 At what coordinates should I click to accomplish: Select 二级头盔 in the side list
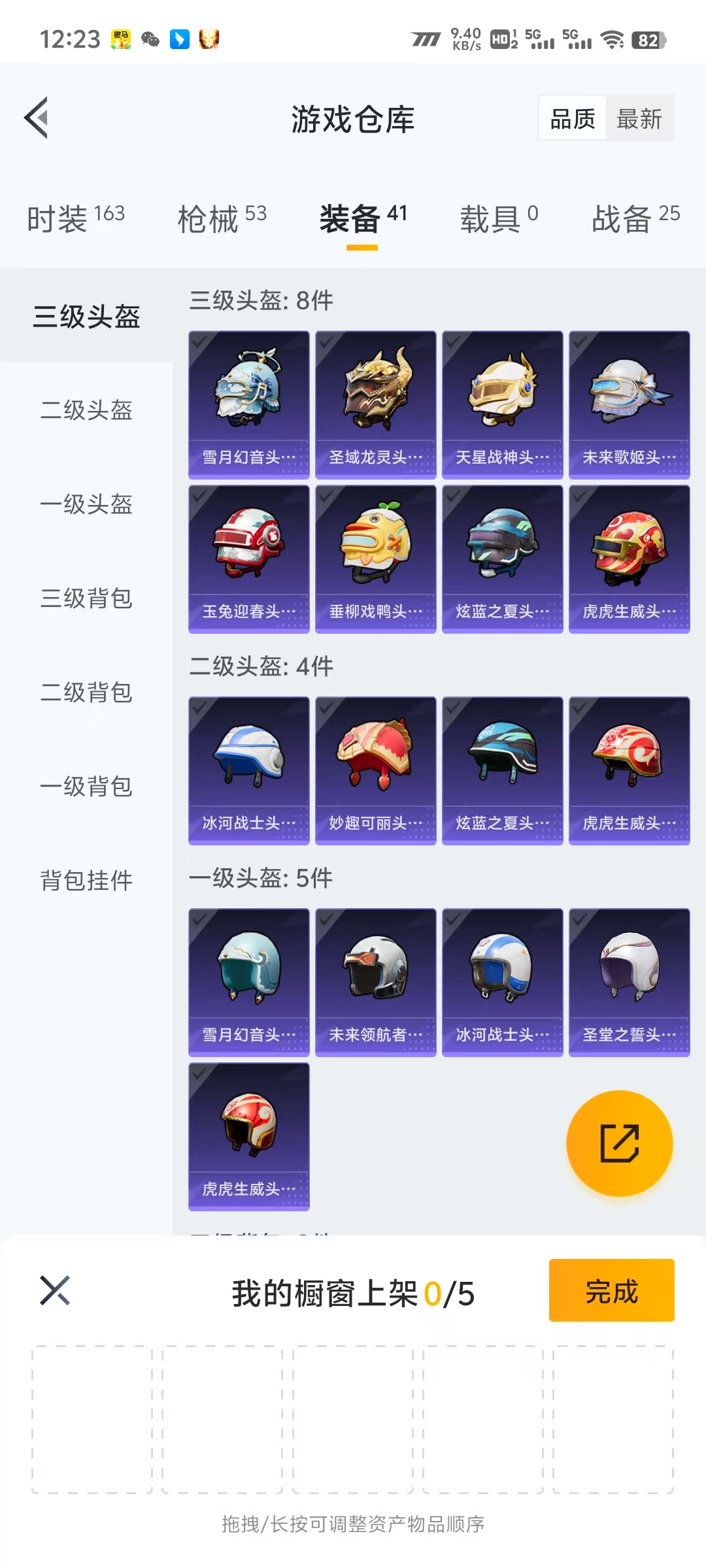coord(86,410)
